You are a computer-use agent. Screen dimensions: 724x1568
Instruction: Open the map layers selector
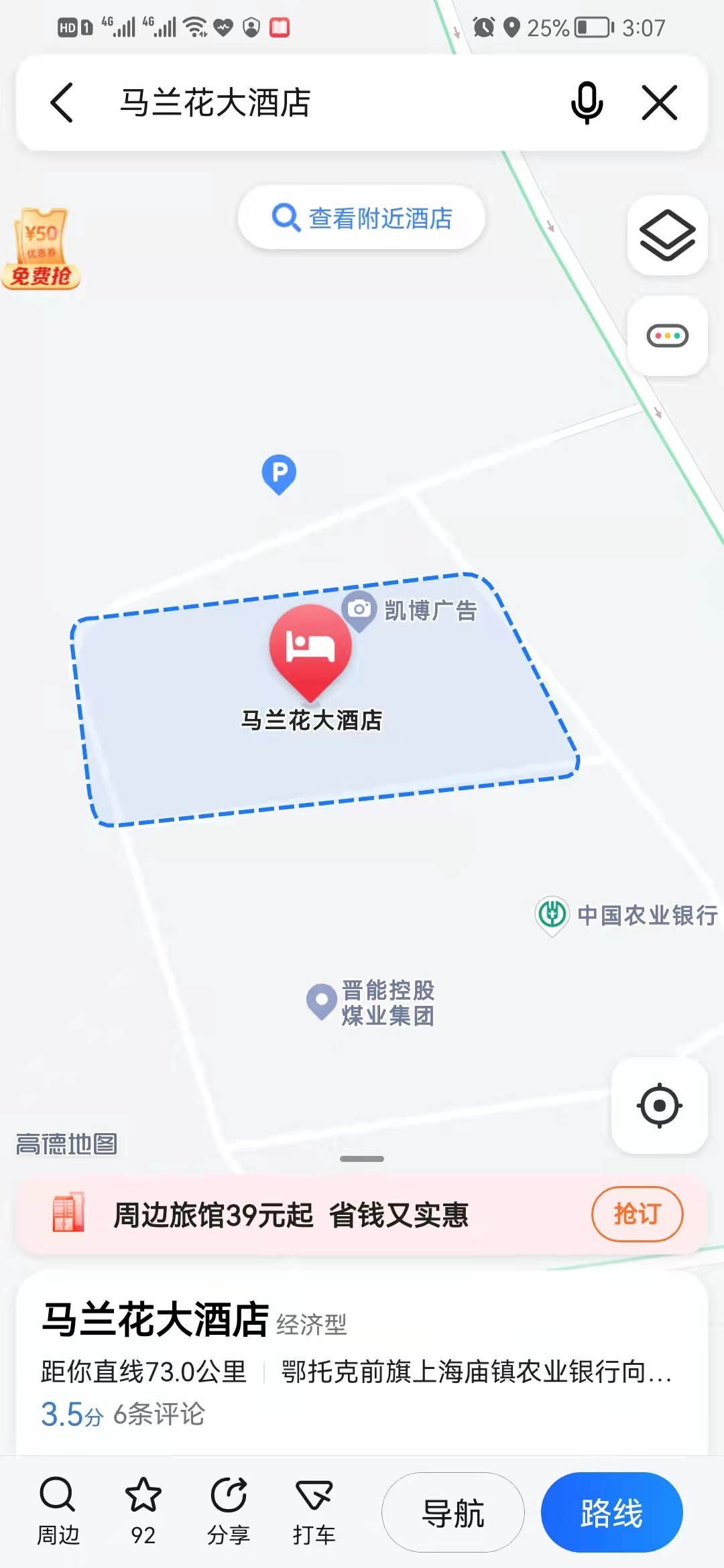coord(667,235)
